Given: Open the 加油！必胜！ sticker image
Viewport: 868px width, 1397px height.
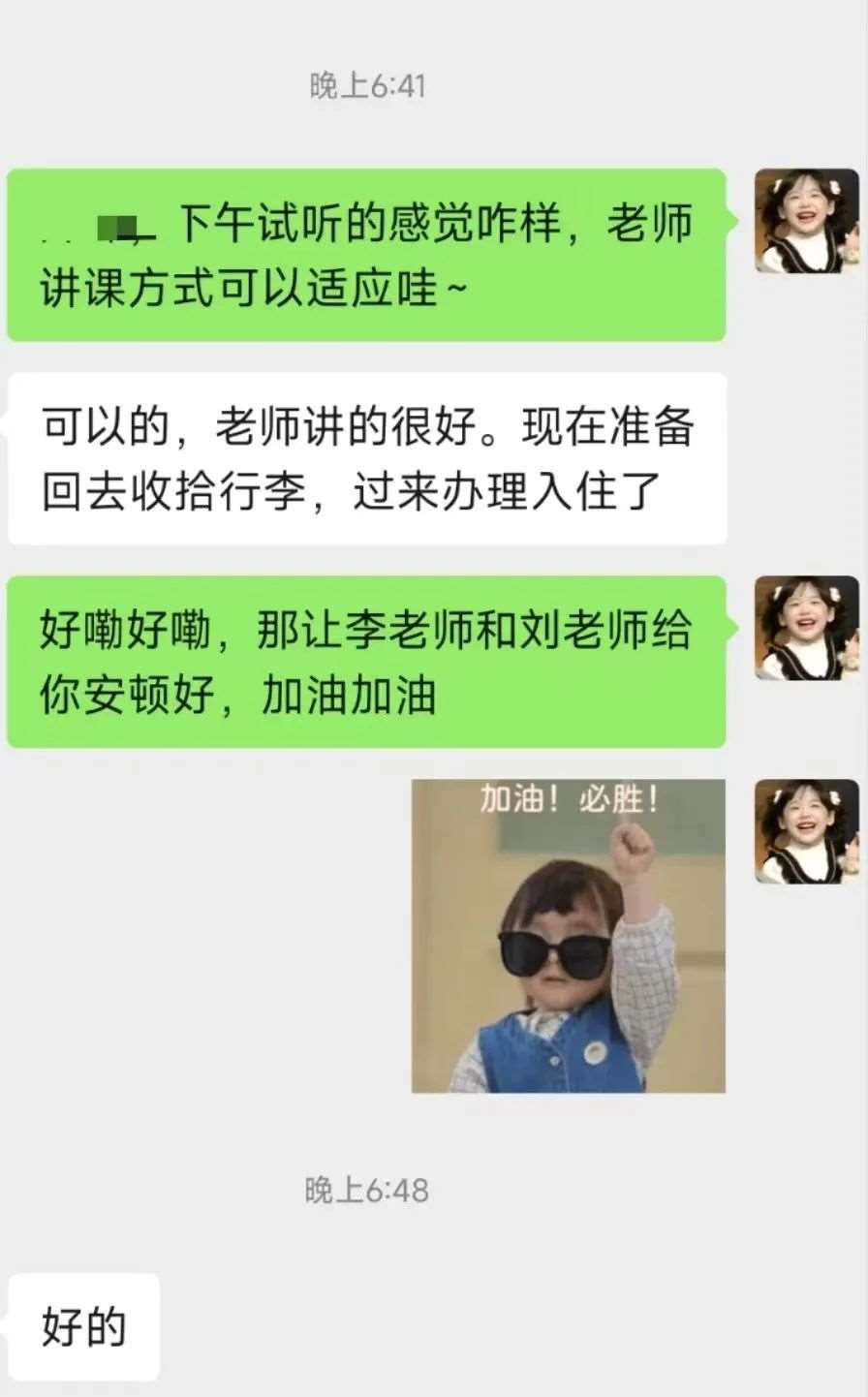Looking at the screenshot, I should [x=569, y=936].
